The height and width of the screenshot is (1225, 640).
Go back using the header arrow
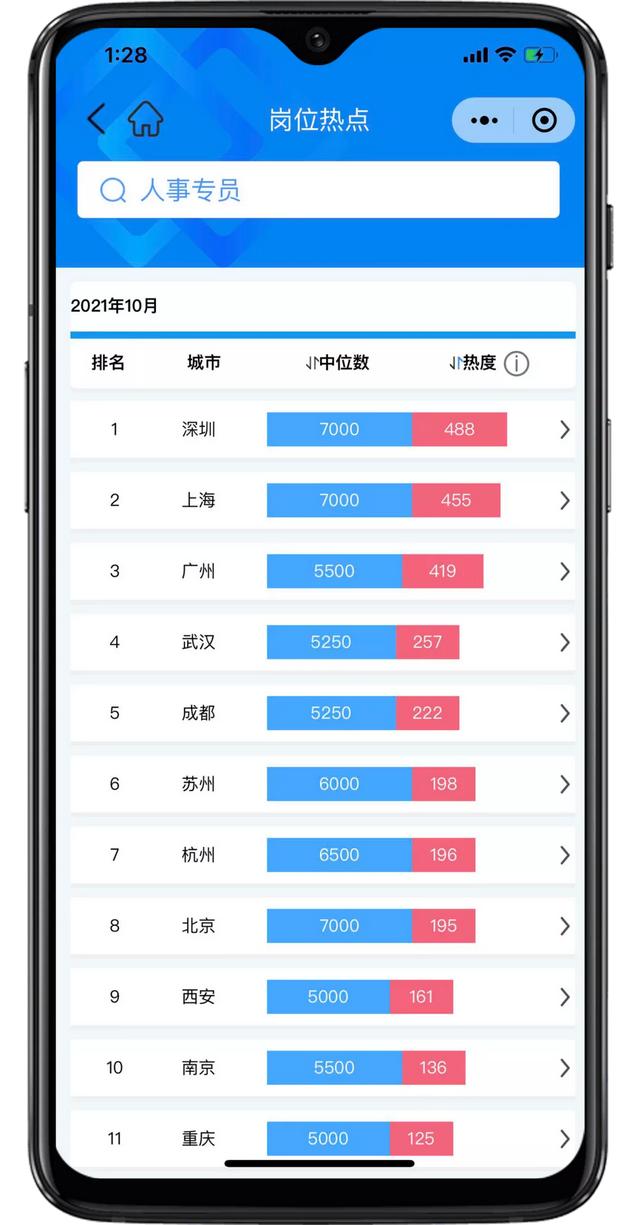click(96, 120)
